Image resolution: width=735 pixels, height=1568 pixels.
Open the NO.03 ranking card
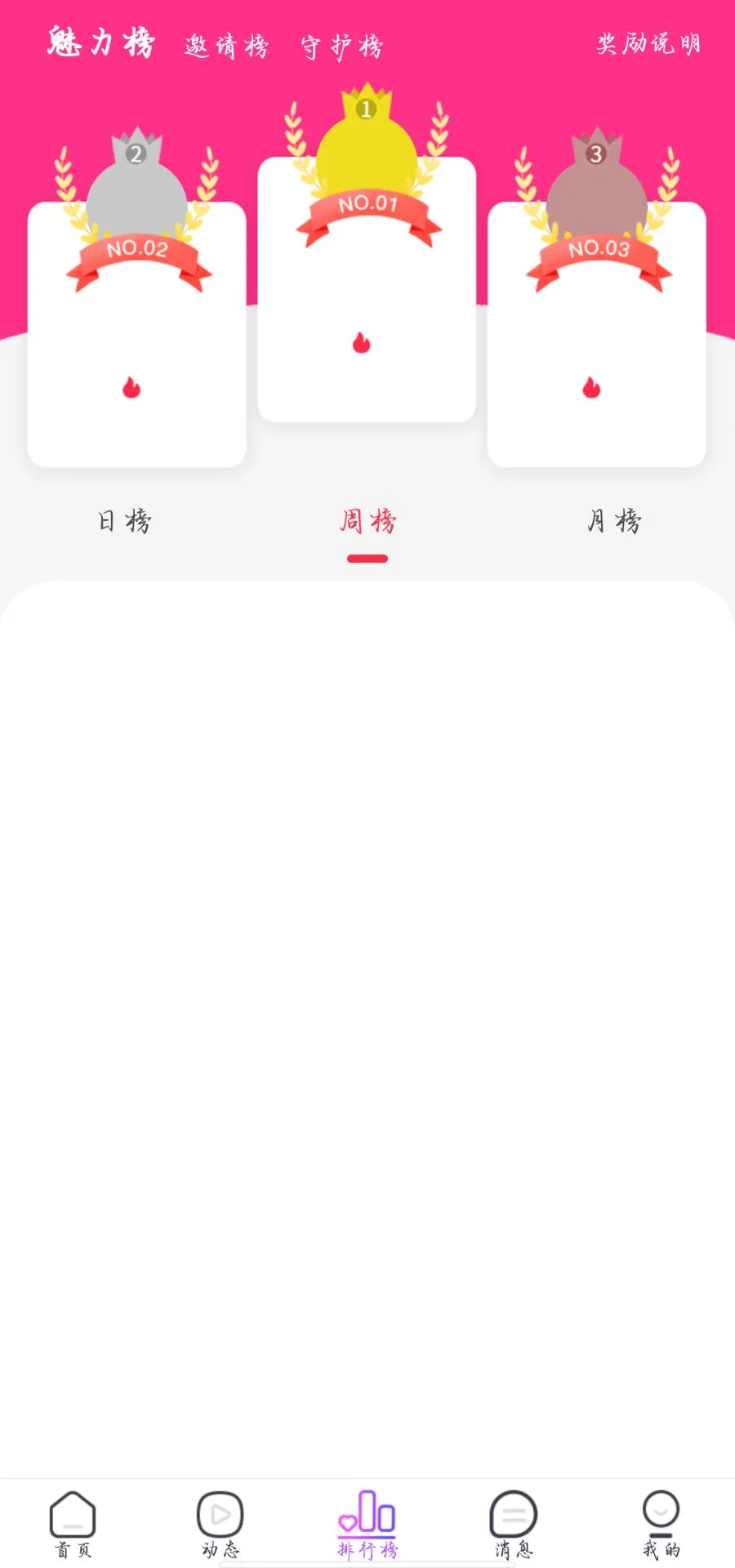point(597,335)
